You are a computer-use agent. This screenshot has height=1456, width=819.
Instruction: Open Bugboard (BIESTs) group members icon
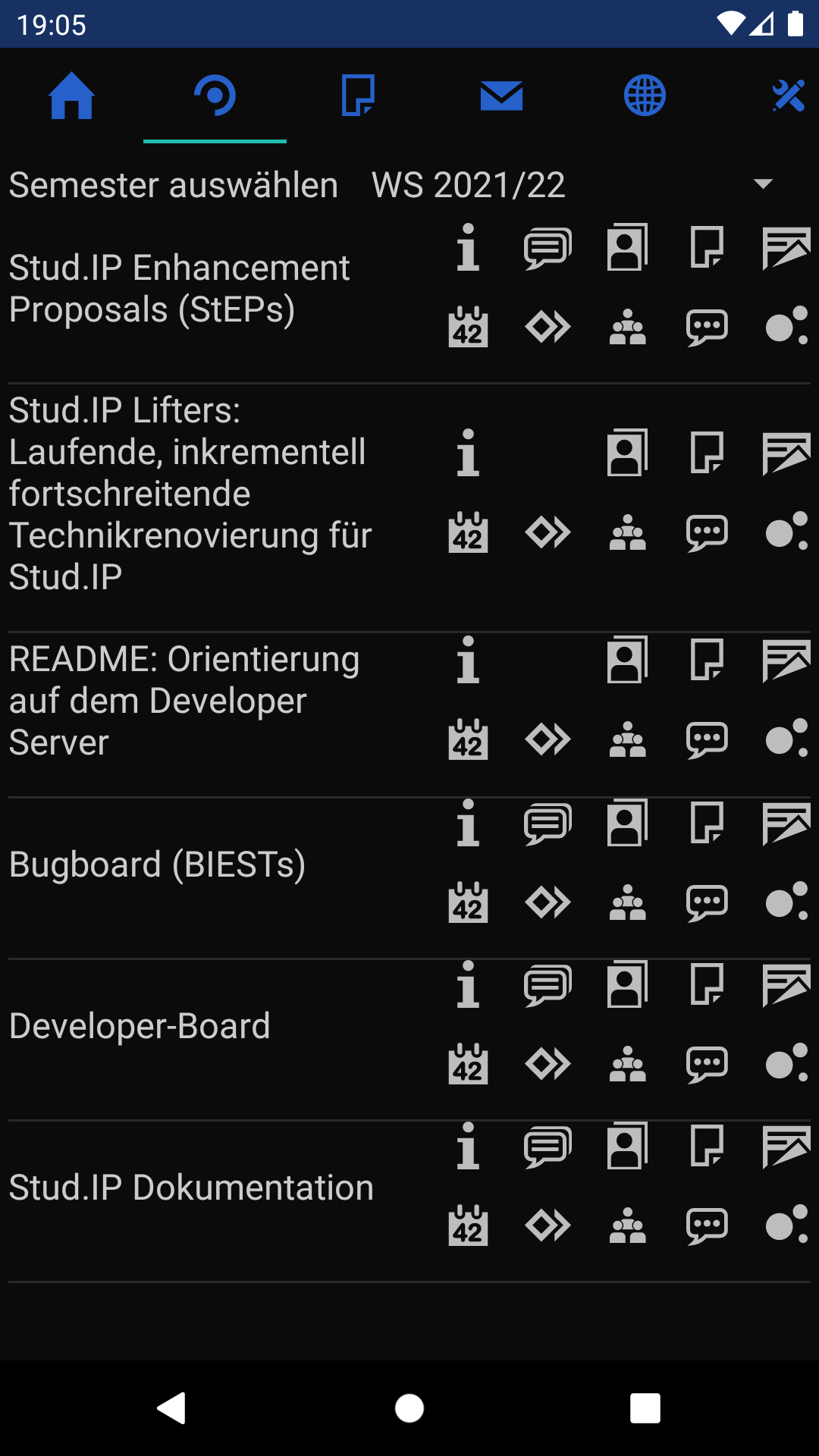click(627, 903)
